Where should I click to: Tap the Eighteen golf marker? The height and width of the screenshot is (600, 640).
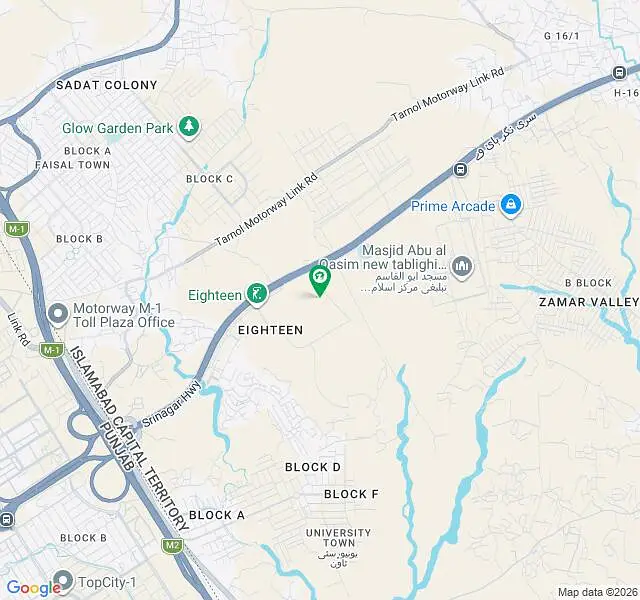257,295
